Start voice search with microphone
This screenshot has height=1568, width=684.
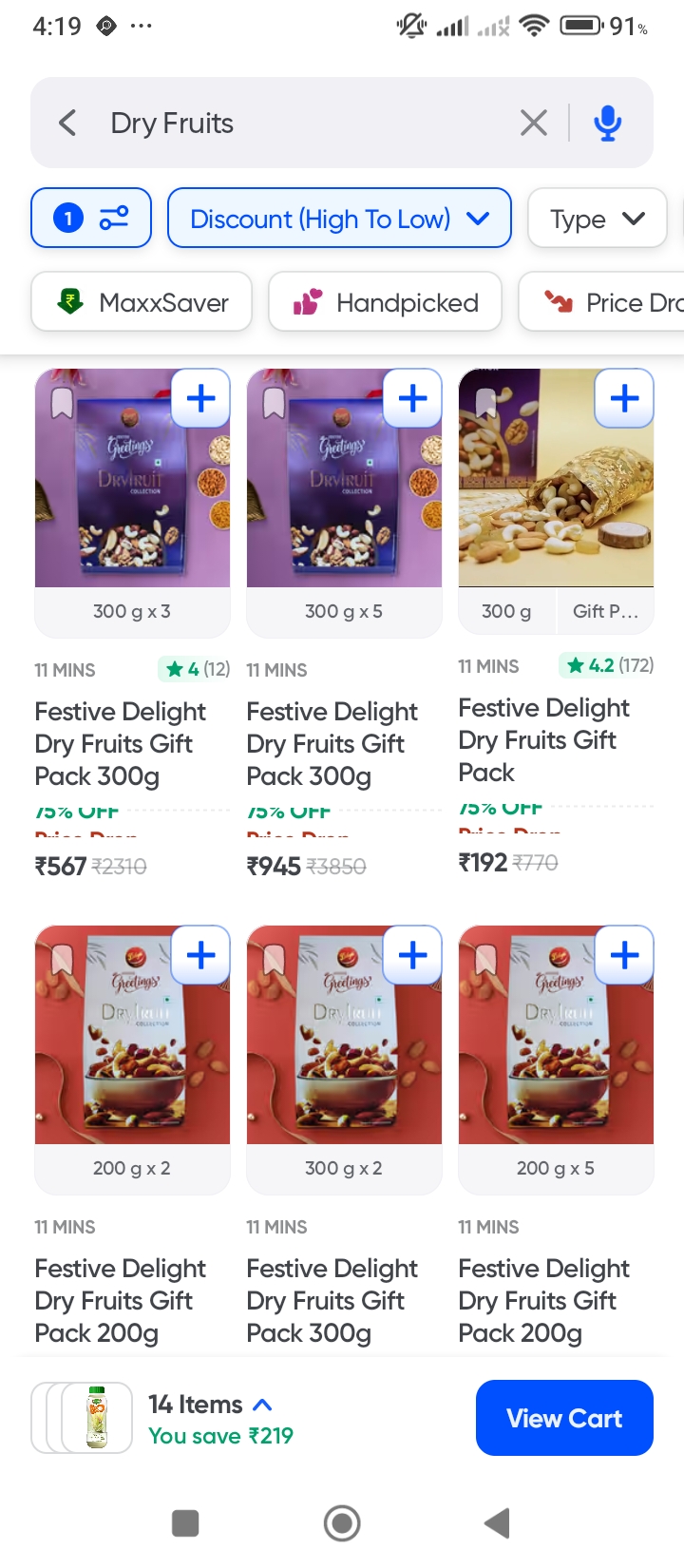click(x=608, y=123)
